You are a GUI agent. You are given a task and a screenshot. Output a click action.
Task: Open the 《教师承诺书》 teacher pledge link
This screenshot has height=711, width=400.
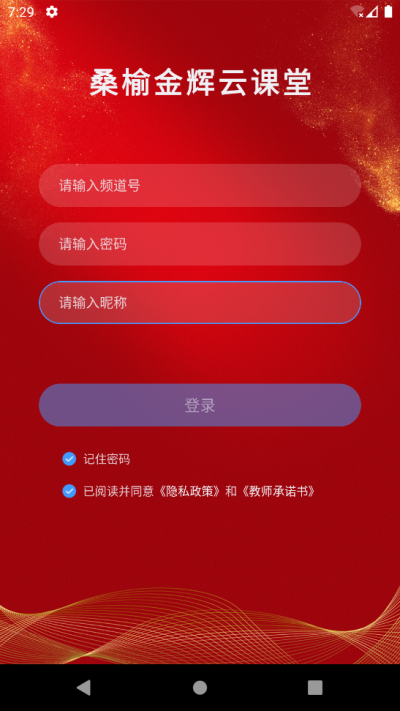coord(278,492)
